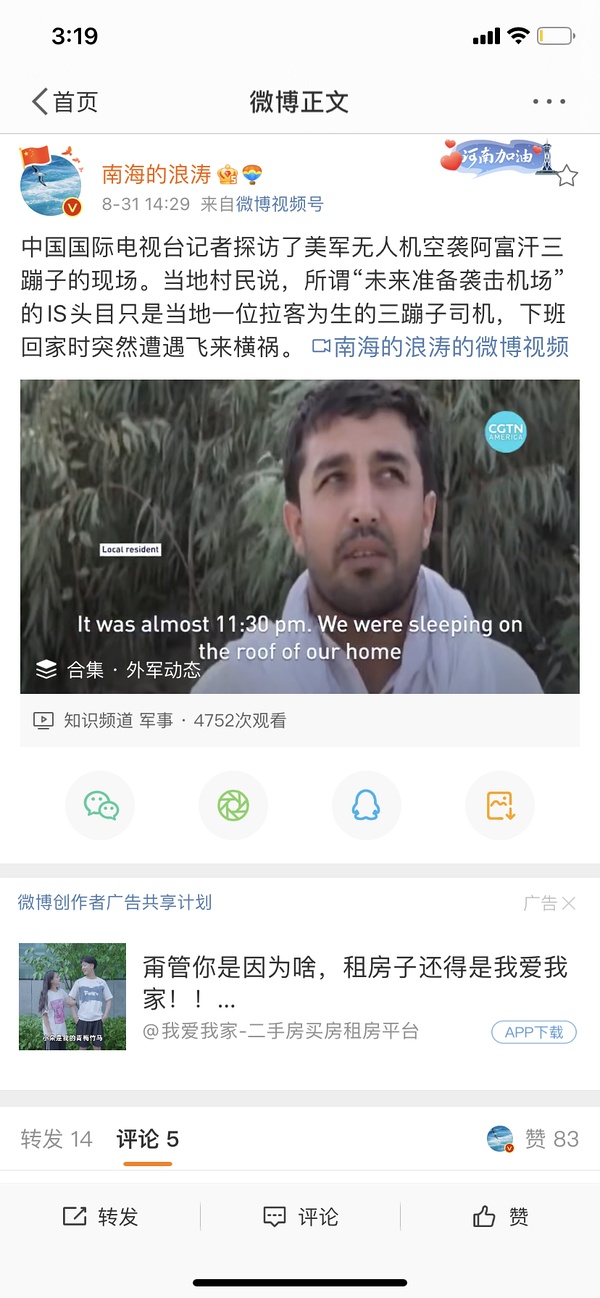The height and width of the screenshot is (1298, 600).
Task: Open the 合集 · 外军动态 collection
Action: click(x=120, y=670)
